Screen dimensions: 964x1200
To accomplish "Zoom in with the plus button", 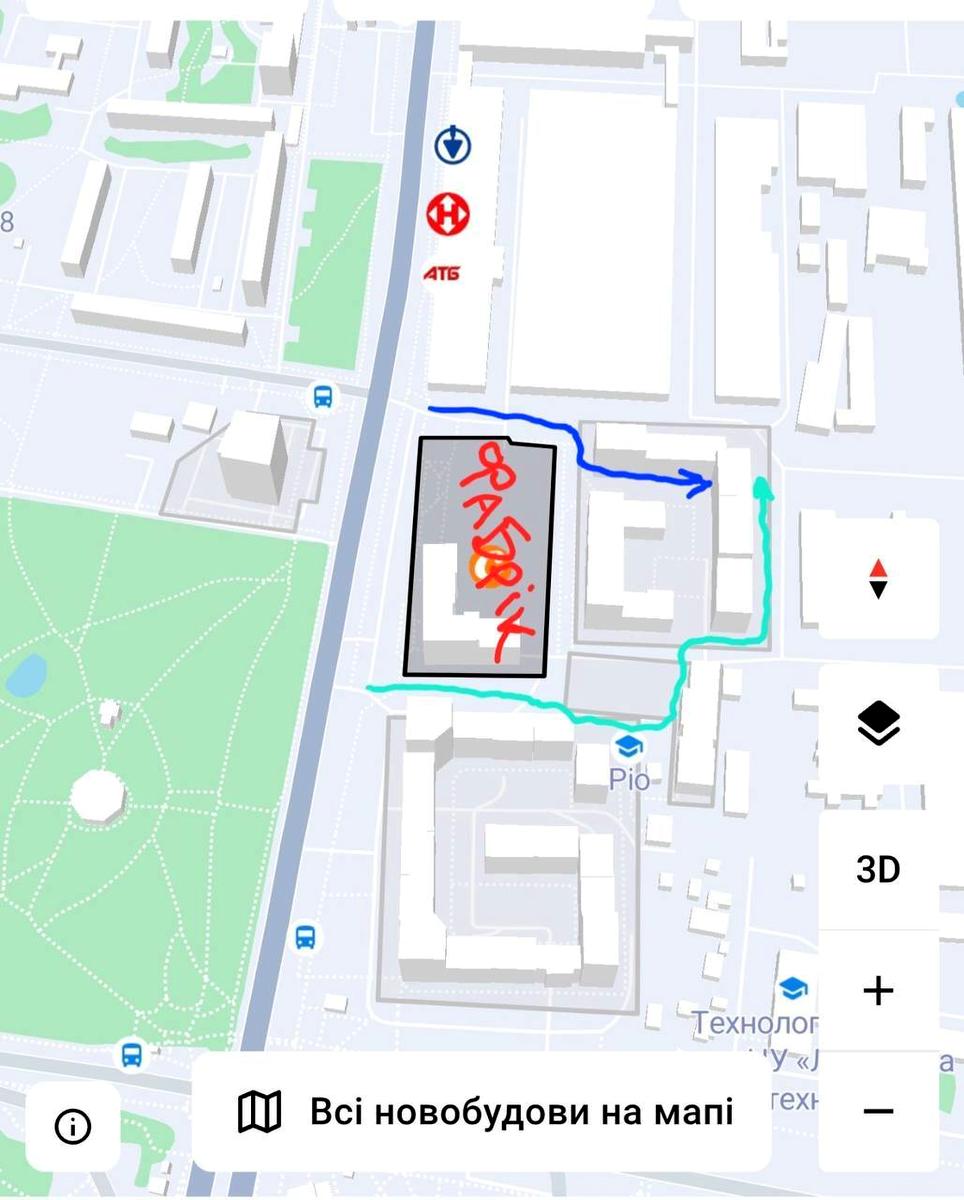I will (x=878, y=991).
